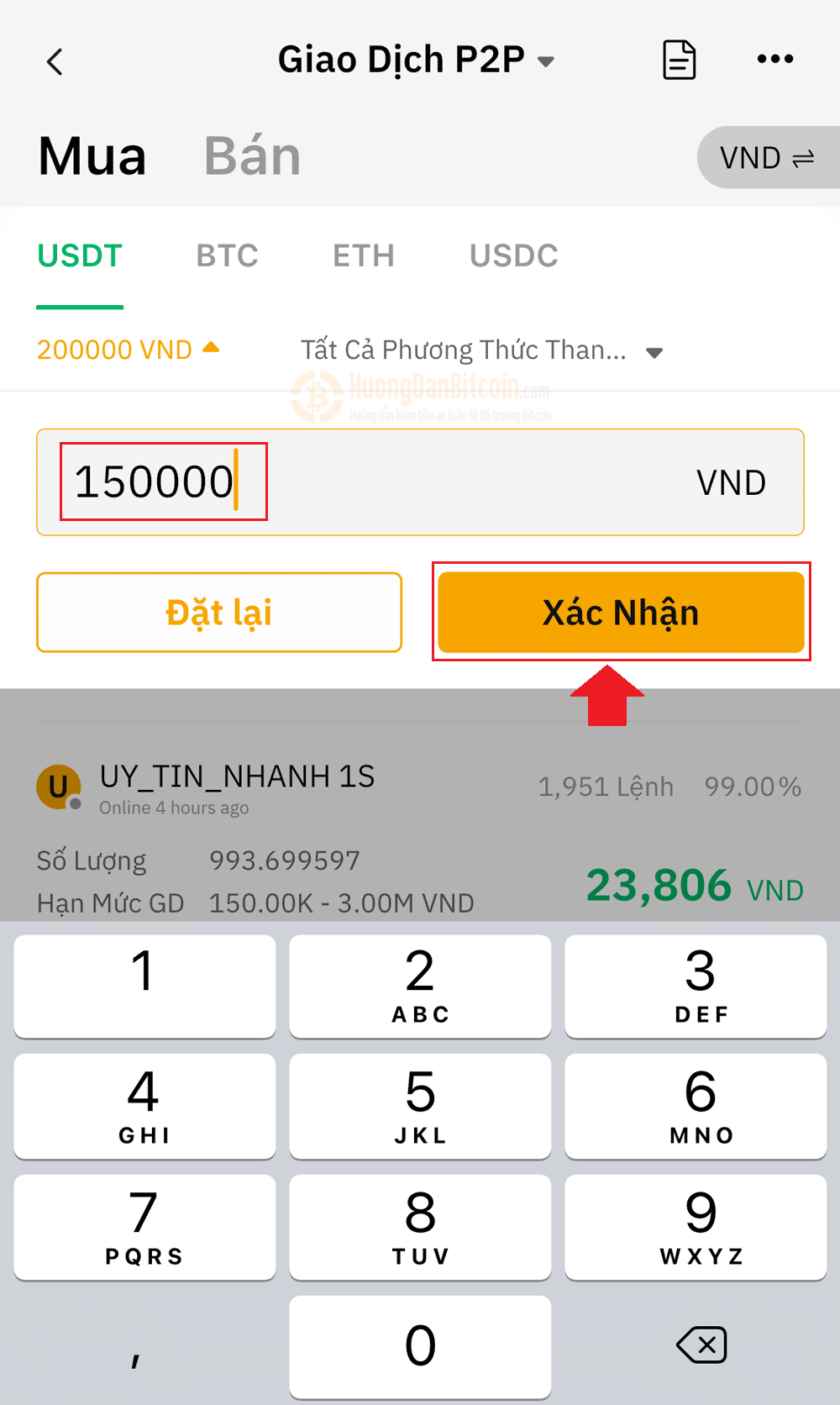This screenshot has height=1405, width=840.
Task: Select the ETH coin tab
Action: point(363,255)
